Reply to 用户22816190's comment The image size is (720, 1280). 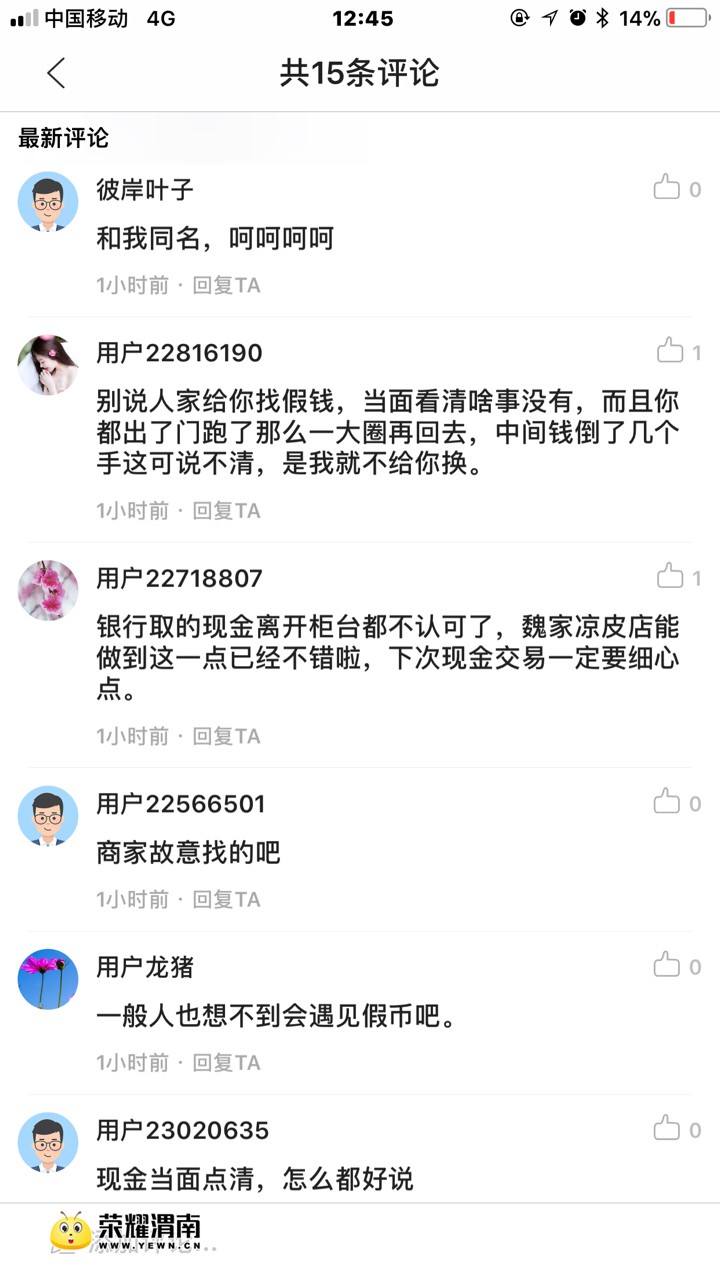click(x=226, y=511)
